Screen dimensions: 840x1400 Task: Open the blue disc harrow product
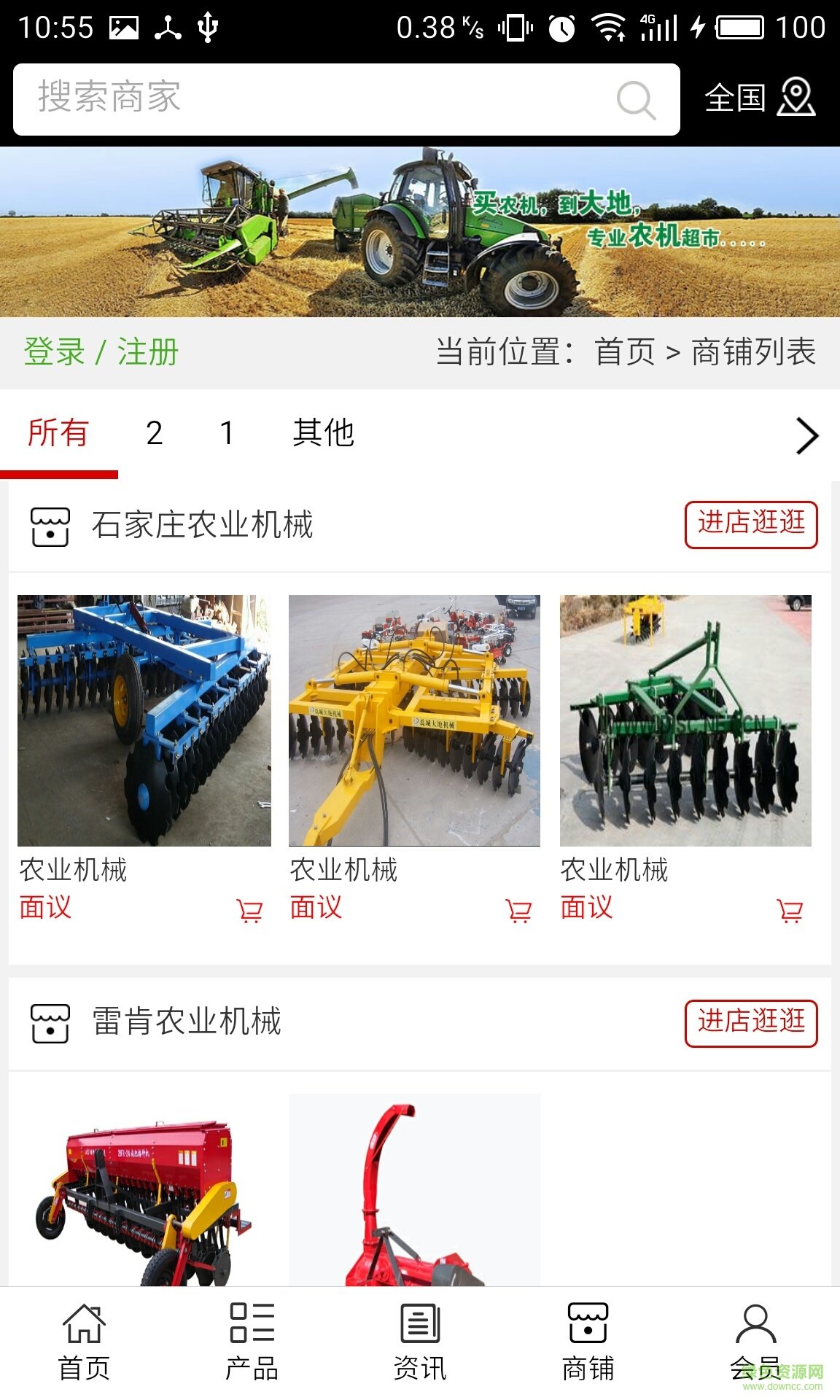click(x=144, y=720)
